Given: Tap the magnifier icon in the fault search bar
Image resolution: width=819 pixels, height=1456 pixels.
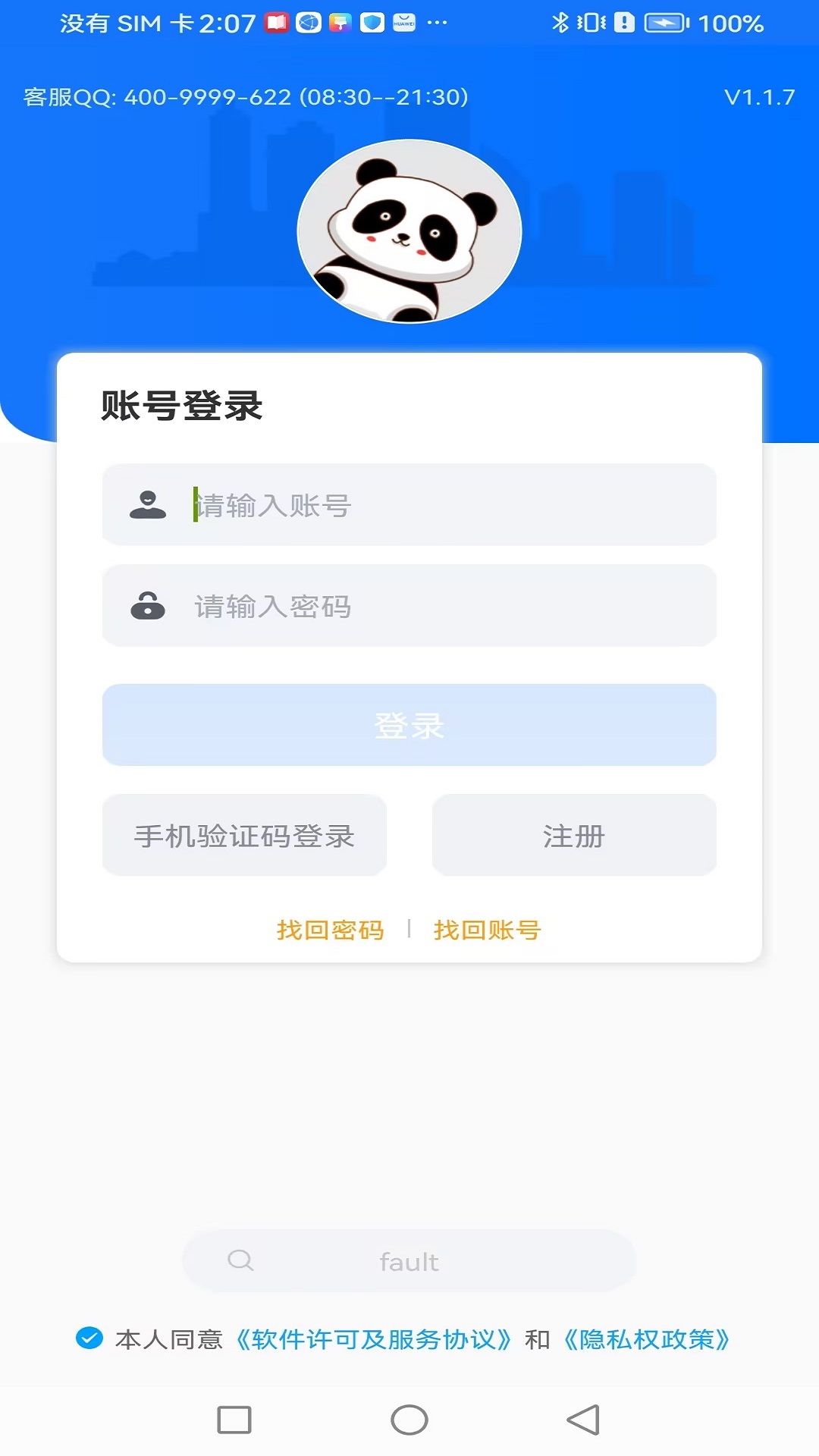Looking at the screenshot, I should click(x=241, y=1261).
